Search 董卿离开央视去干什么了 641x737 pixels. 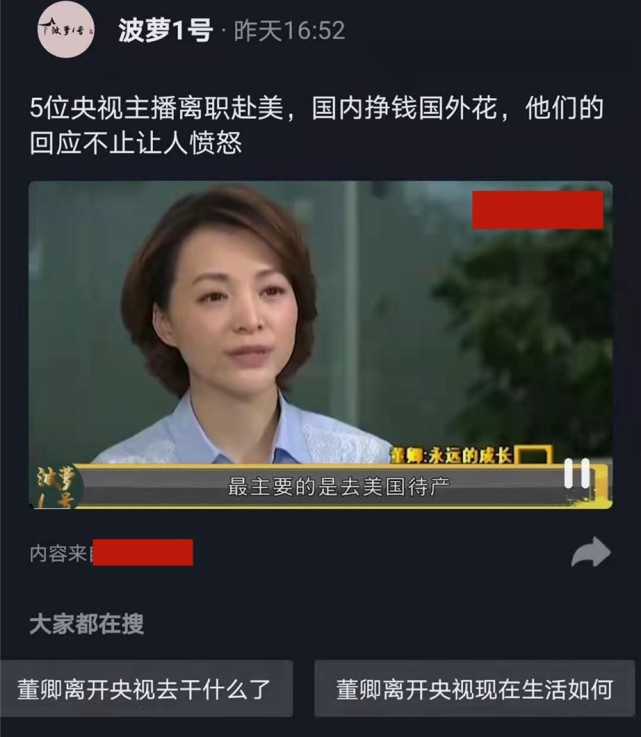tap(146, 689)
